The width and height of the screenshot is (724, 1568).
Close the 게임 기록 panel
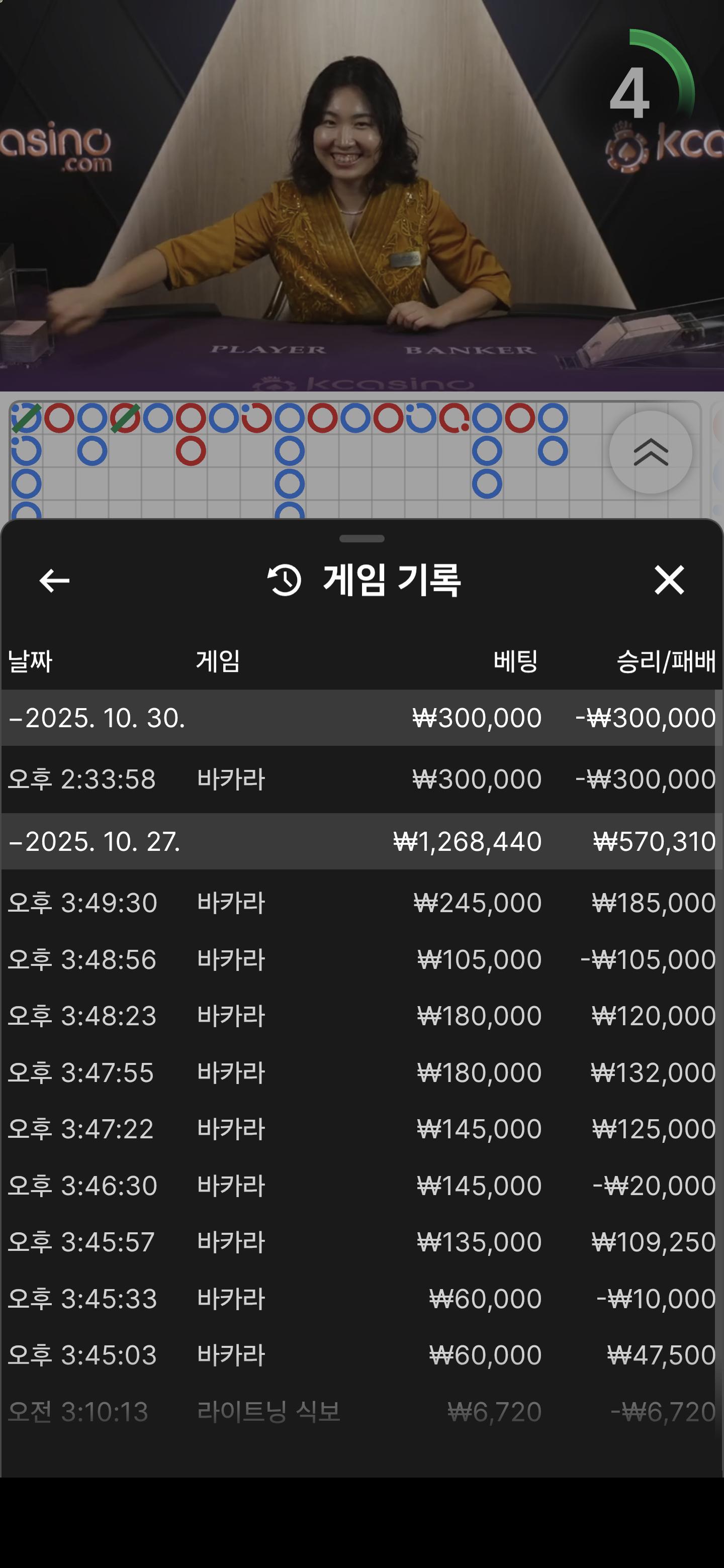669,579
